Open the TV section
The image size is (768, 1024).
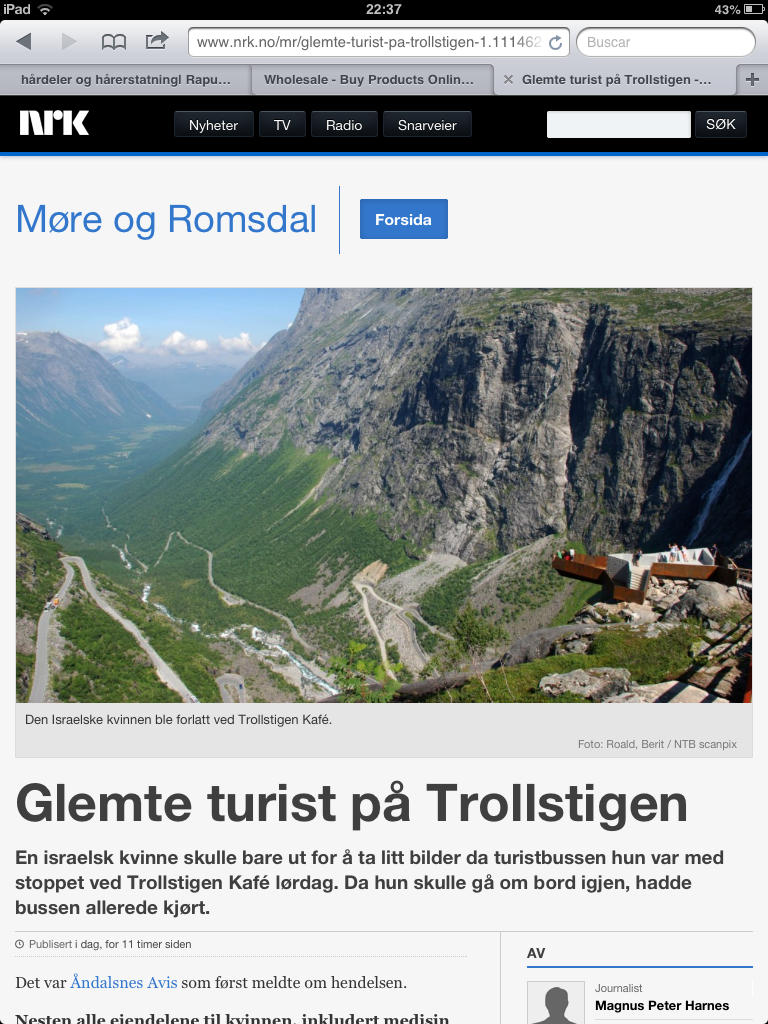click(282, 125)
